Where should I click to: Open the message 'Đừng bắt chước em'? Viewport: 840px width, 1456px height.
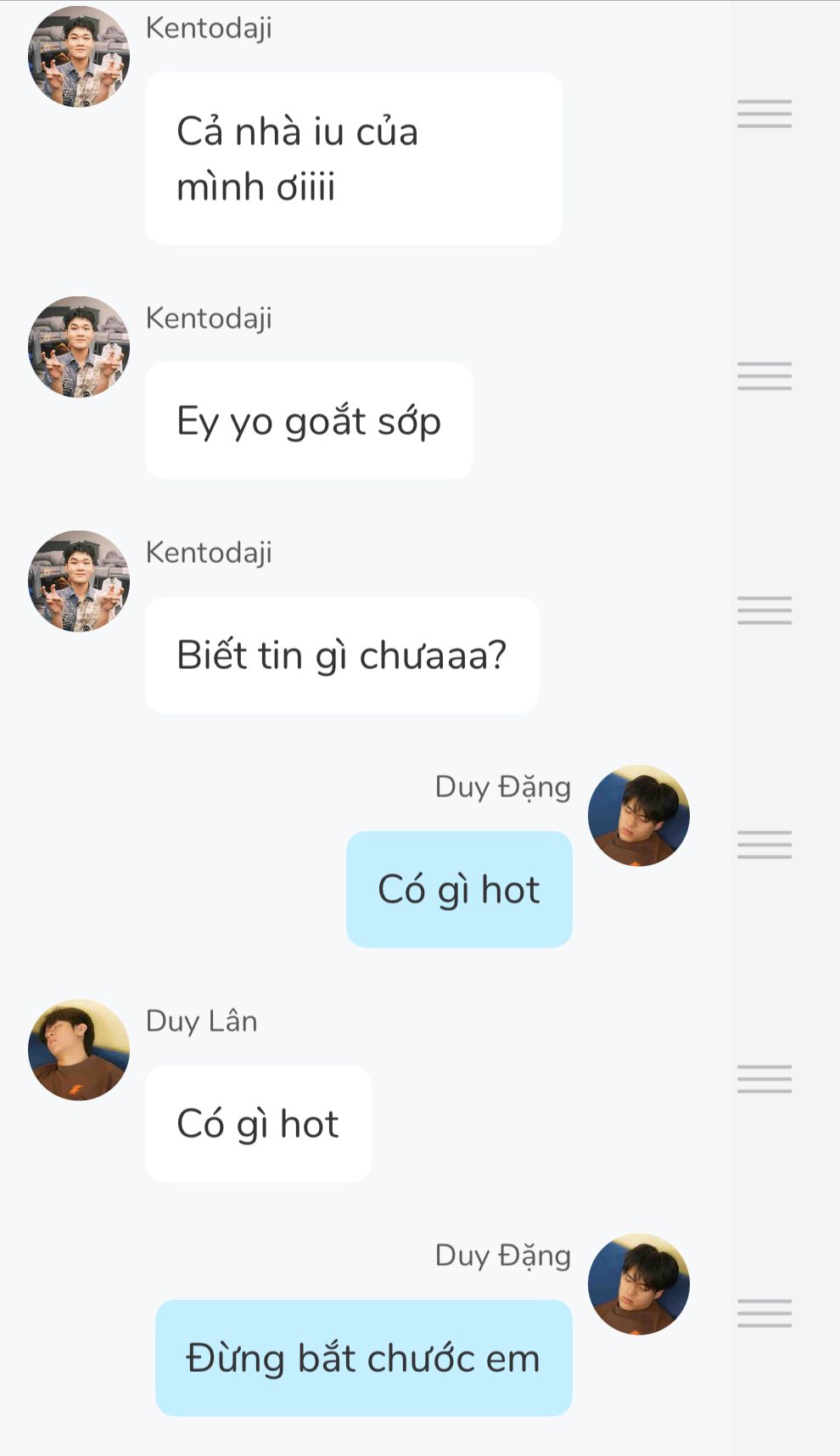(363, 1358)
